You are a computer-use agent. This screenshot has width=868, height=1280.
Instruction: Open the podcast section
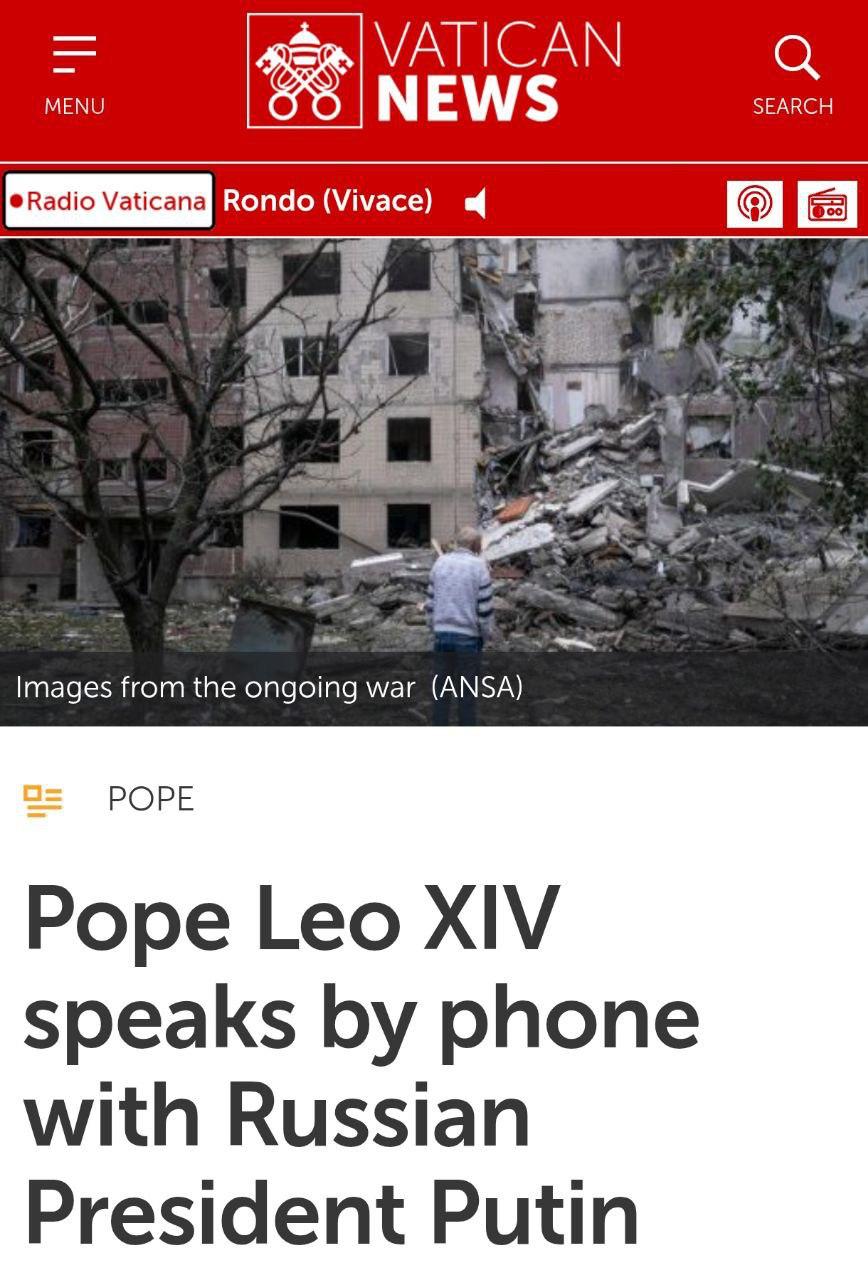coord(755,205)
